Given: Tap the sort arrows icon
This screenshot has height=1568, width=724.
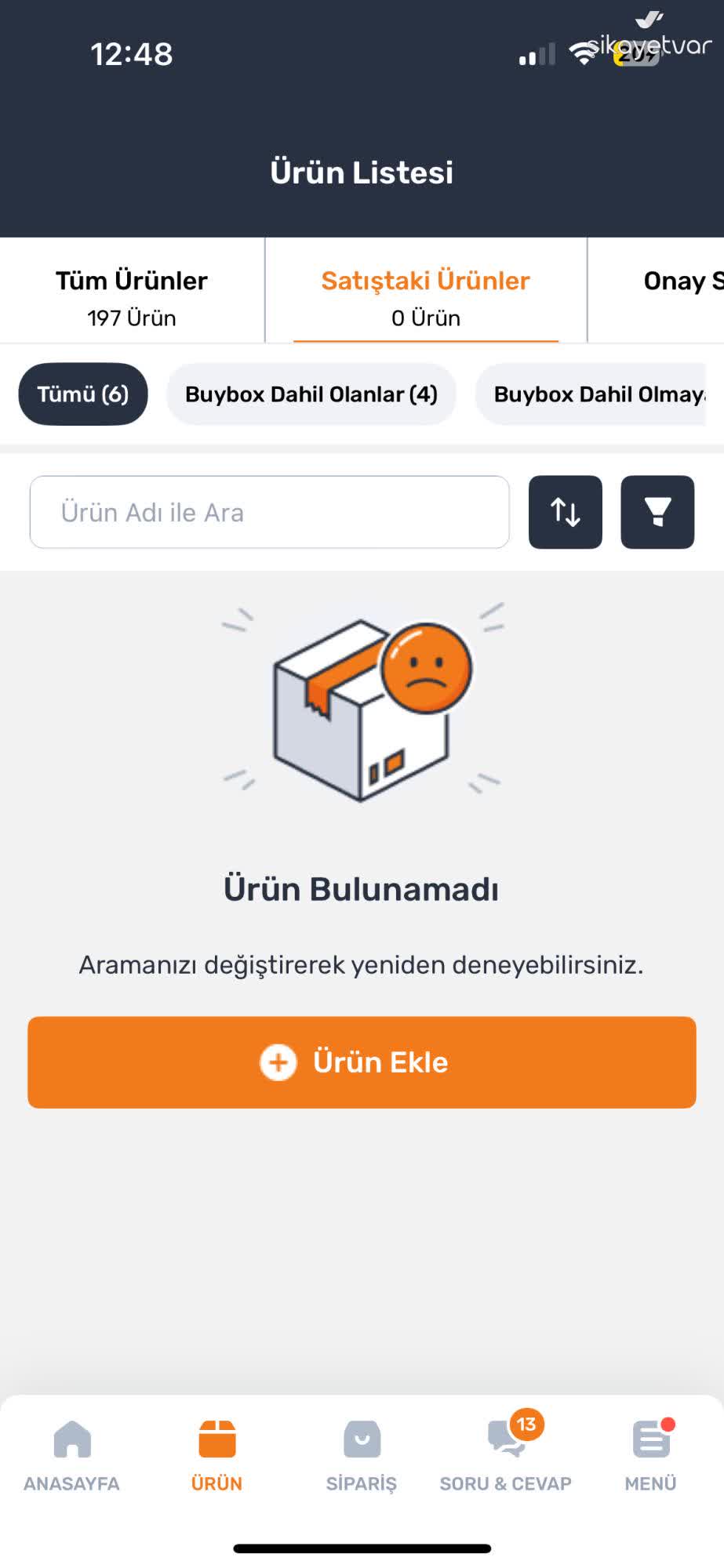Looking at the screenshot, I should pos(566,512).
